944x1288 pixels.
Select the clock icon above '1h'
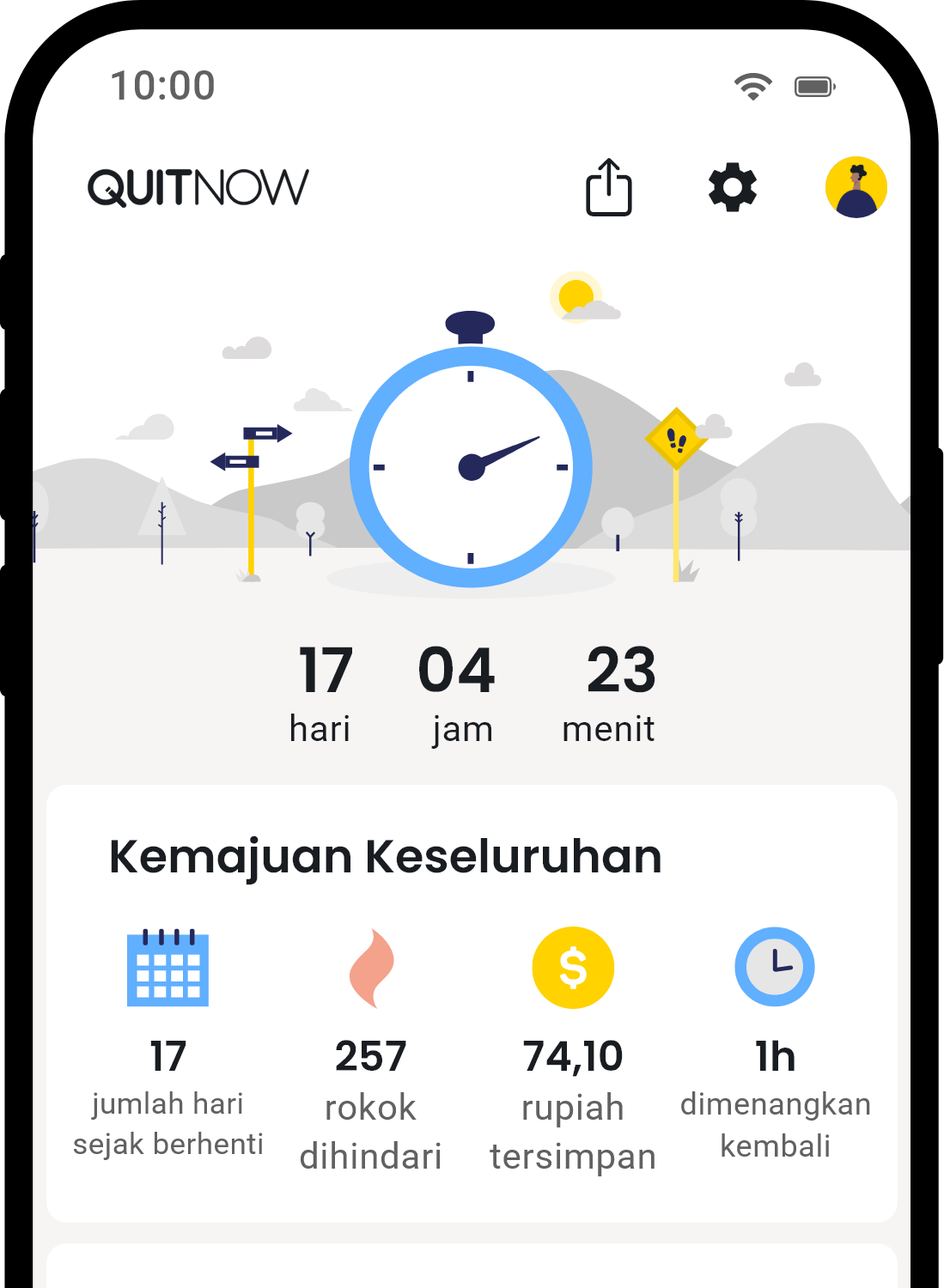click(774, 964)
